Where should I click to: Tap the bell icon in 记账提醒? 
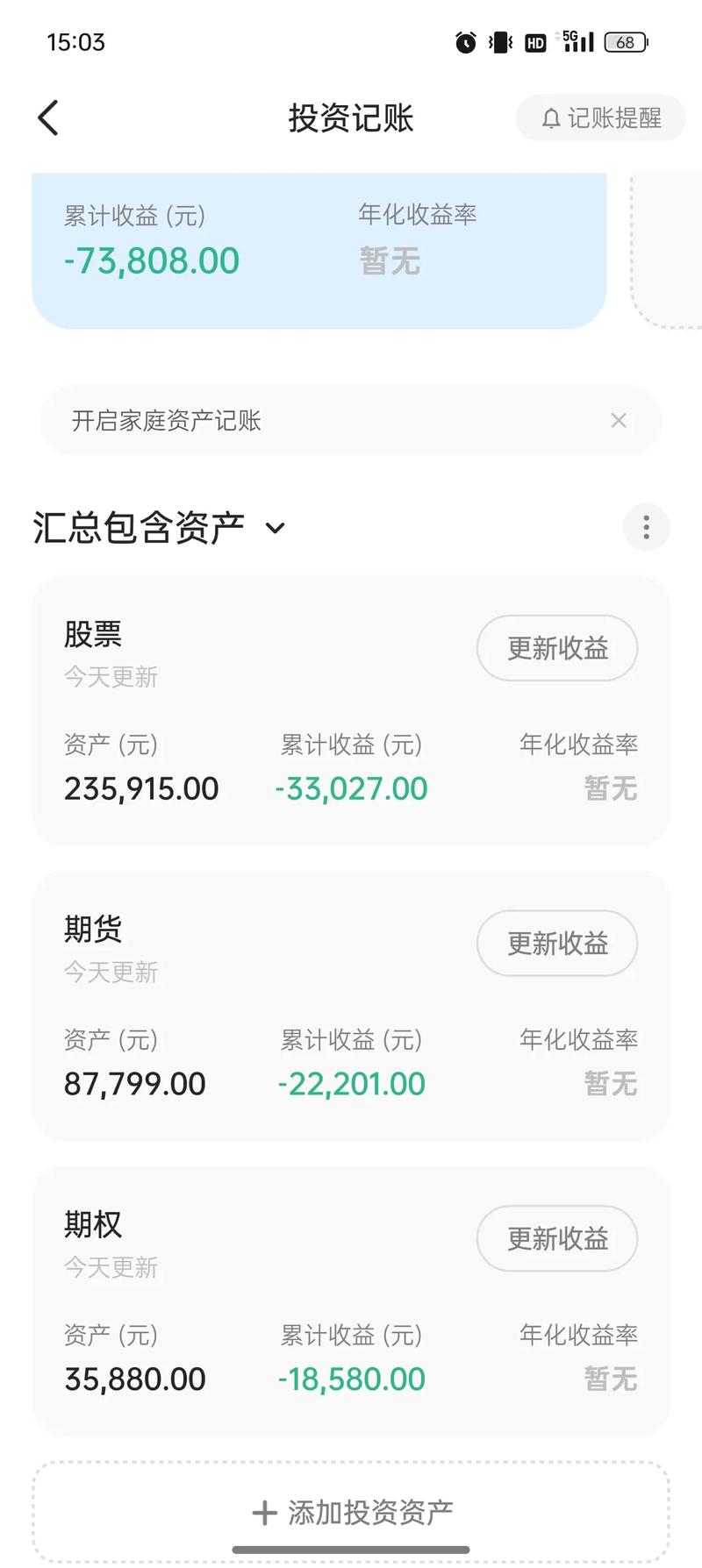pyautogui.click(x=553, y=118)
